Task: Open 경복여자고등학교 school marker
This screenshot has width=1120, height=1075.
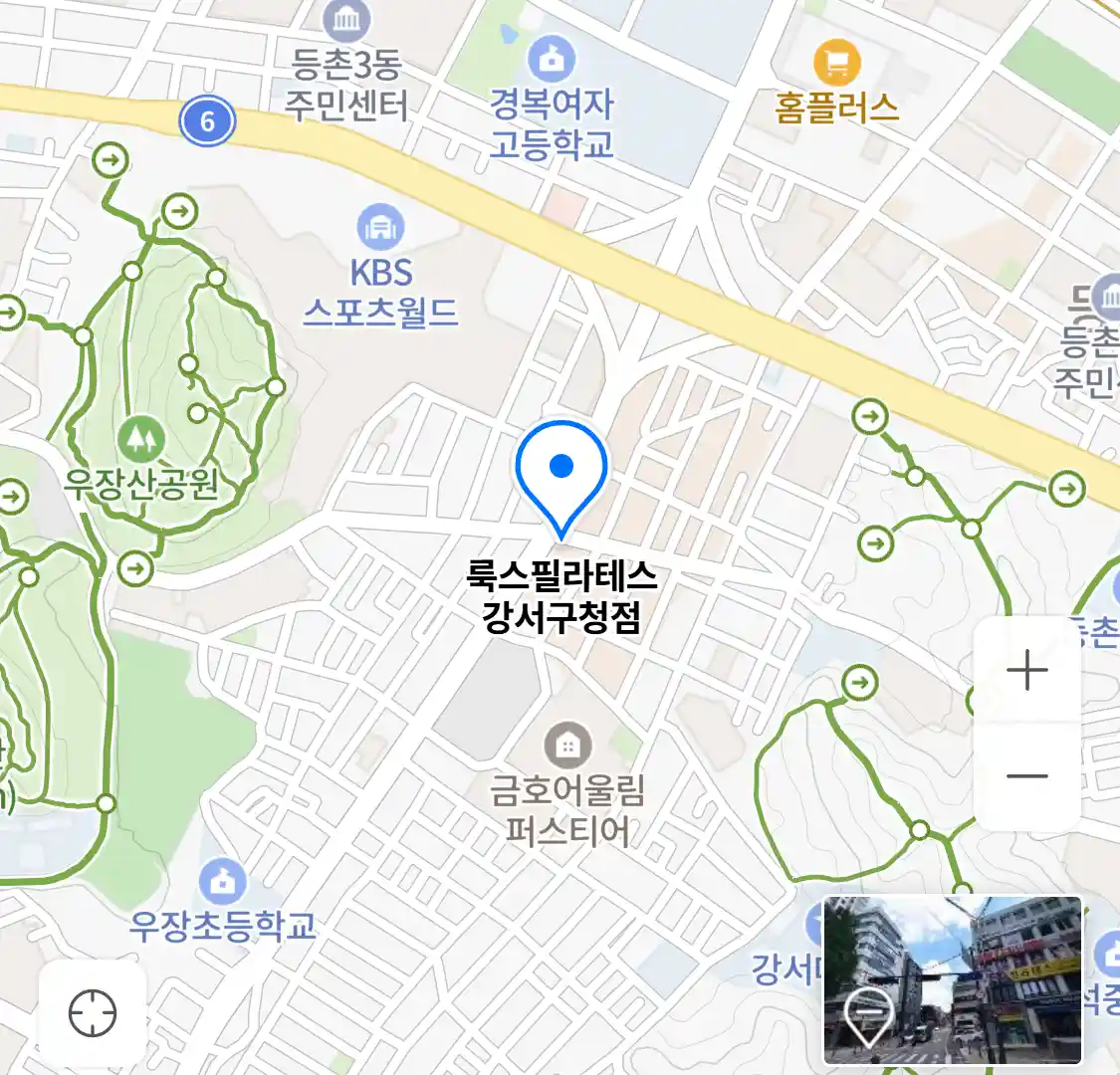Action: 551,59
